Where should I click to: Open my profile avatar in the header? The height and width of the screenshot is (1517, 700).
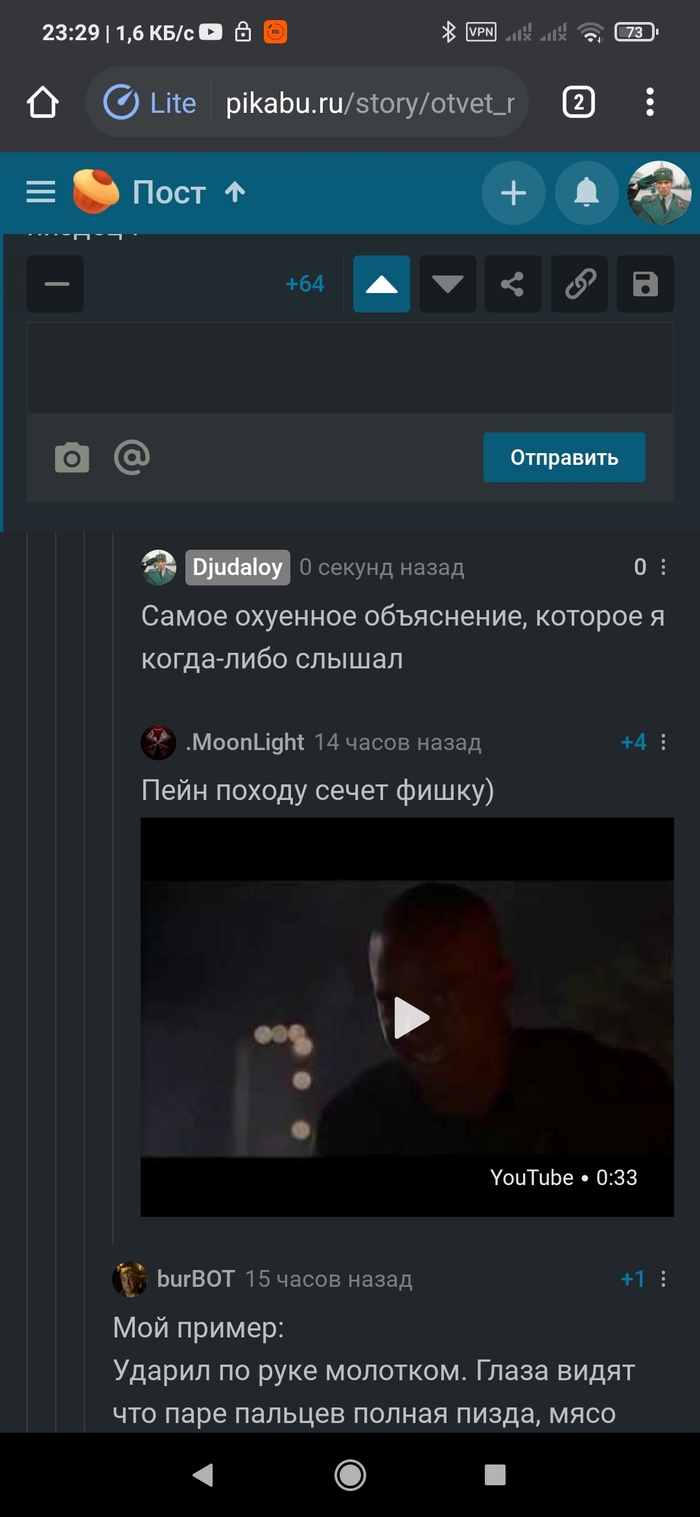click(659, 193)
